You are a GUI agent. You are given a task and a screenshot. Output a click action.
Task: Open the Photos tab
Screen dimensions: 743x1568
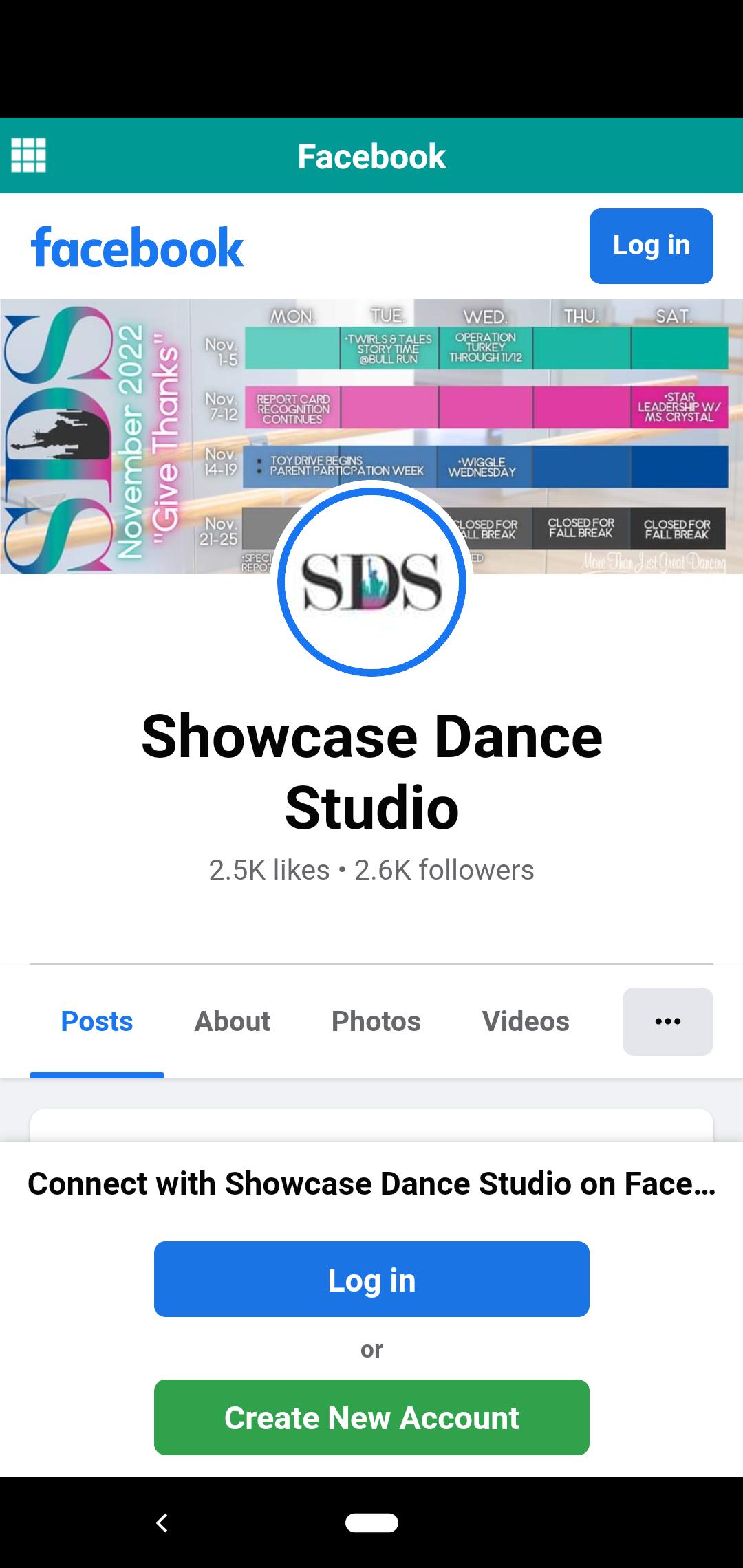point(376,1021)
